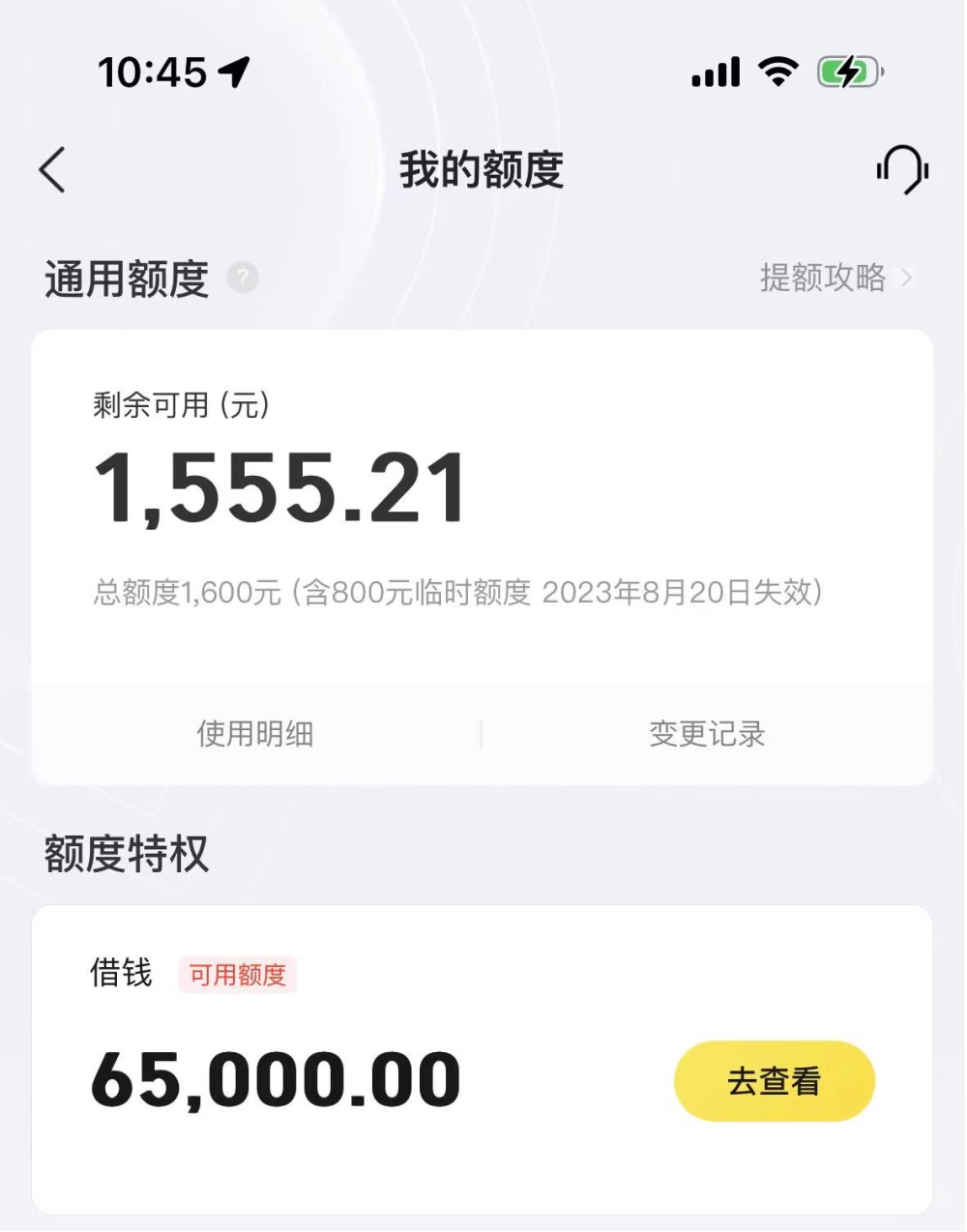Tap the 借钱 label
The height and width of the screenshot is (1232, 967).
pyautogui.click(x=121, y=976)
